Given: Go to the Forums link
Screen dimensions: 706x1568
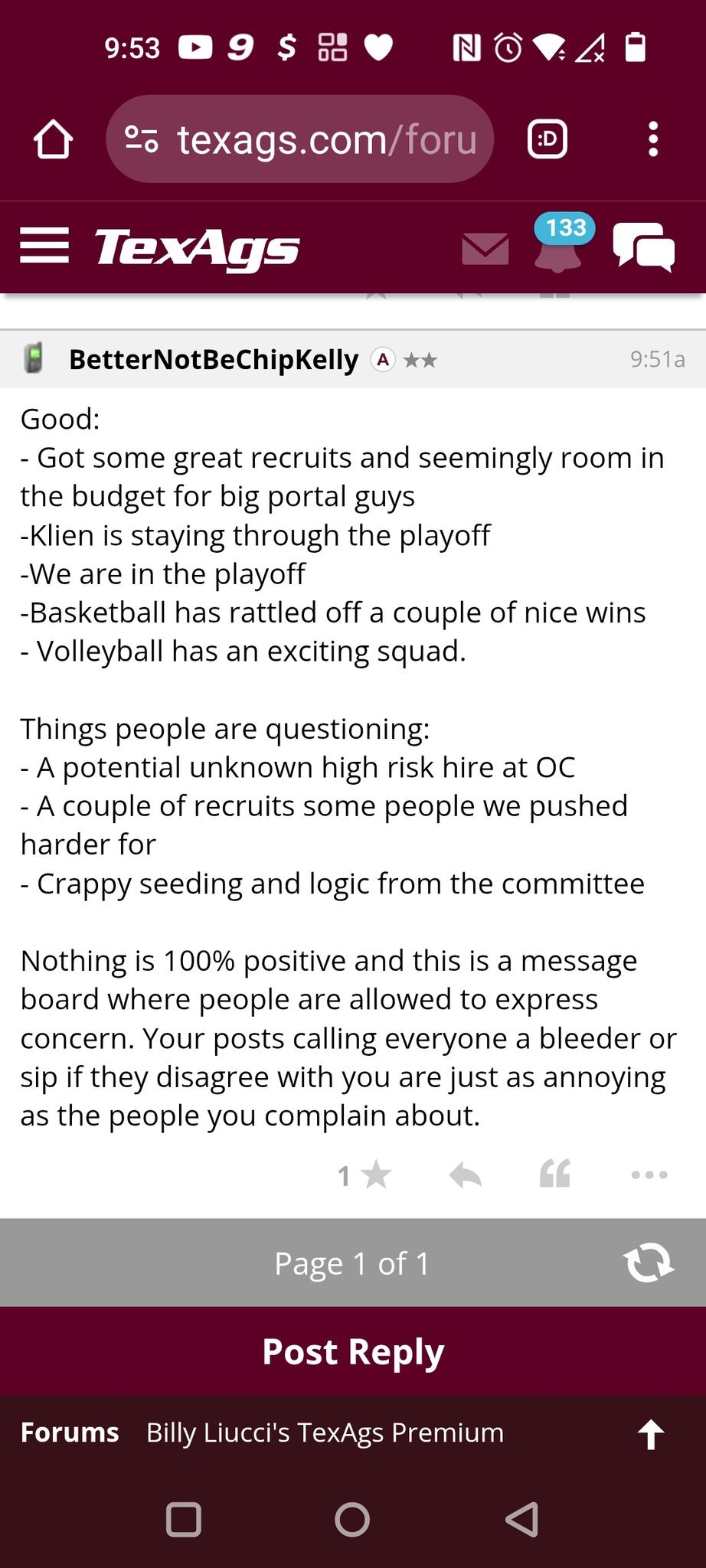Looking at the screenshot, I should point(70,1432).
